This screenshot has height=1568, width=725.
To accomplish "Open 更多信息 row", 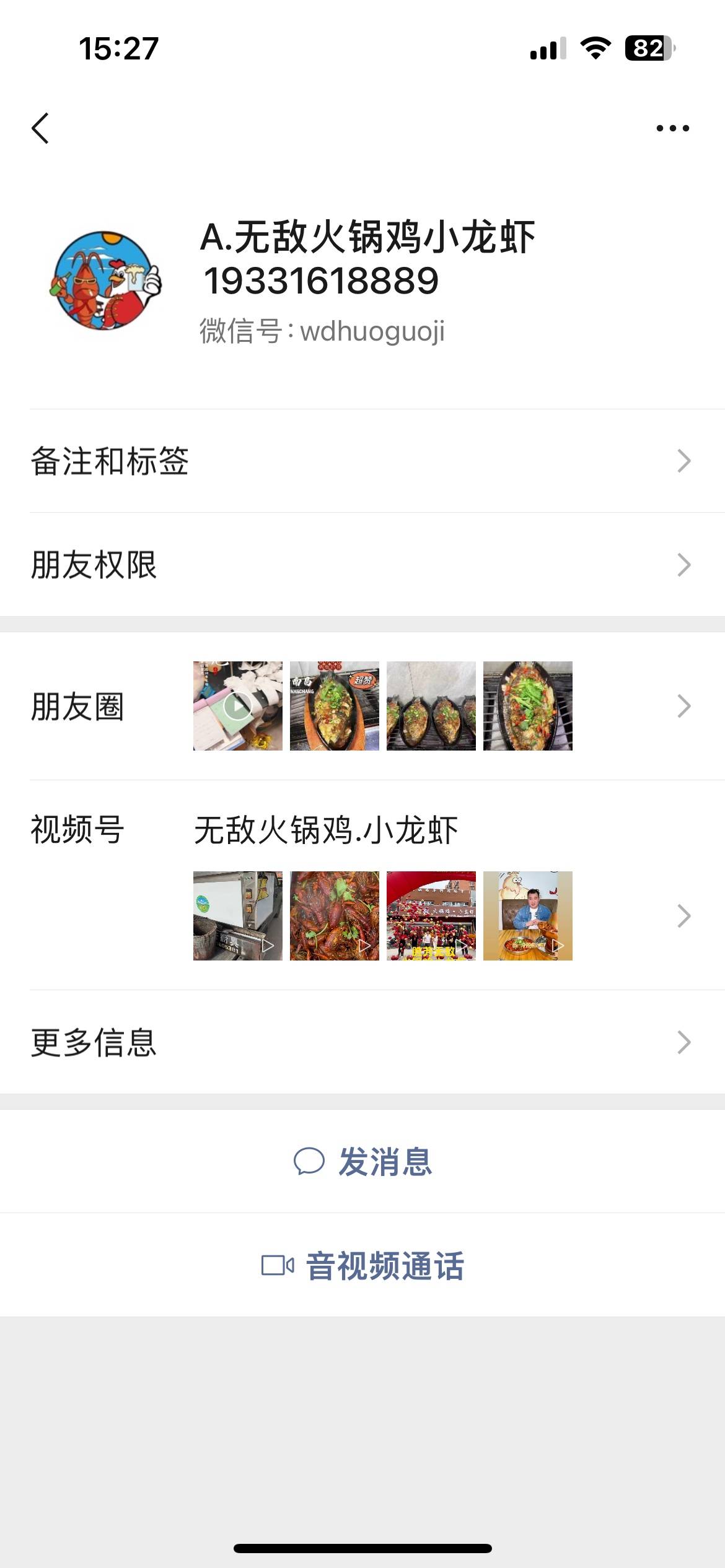I will click(362, 1042).
